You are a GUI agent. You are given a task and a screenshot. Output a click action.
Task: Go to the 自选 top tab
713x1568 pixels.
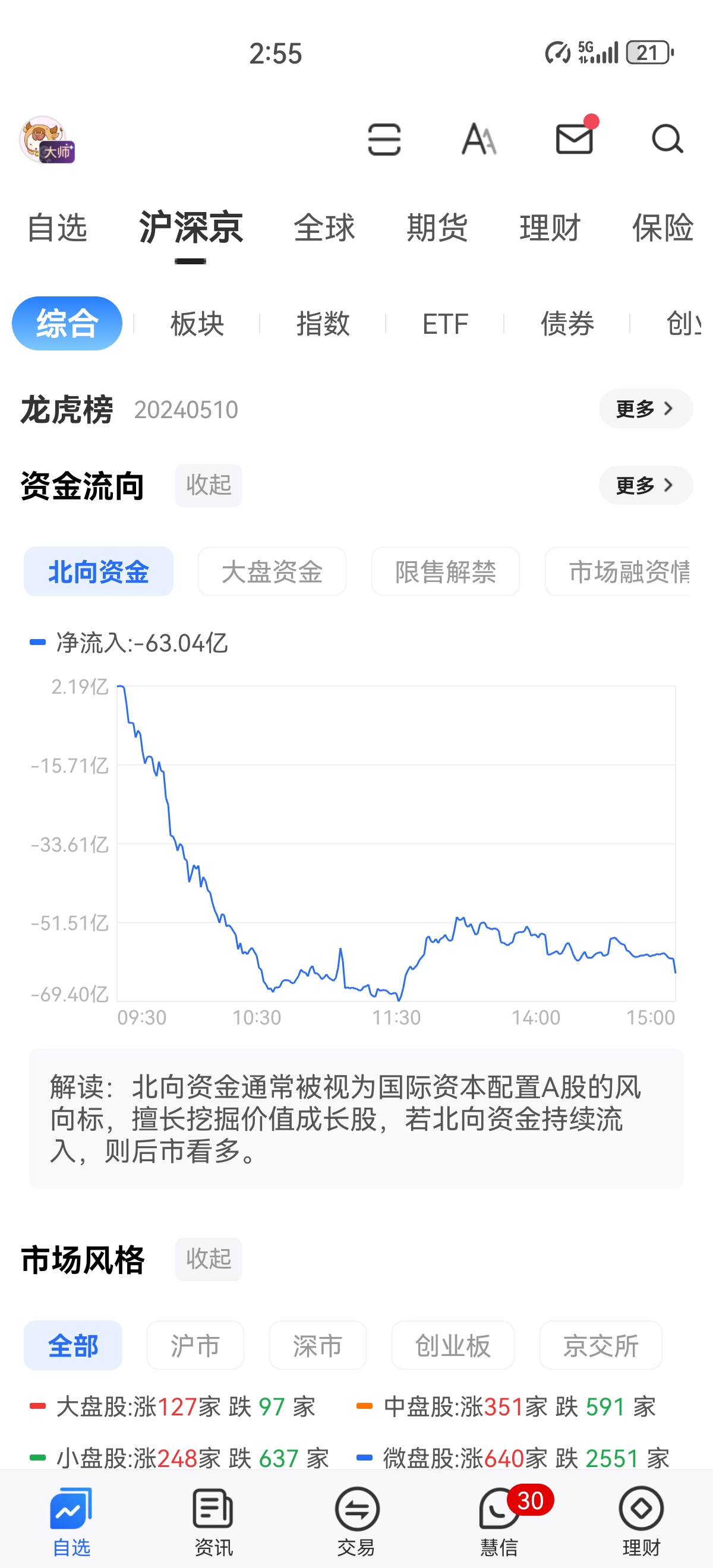point(57,228)
